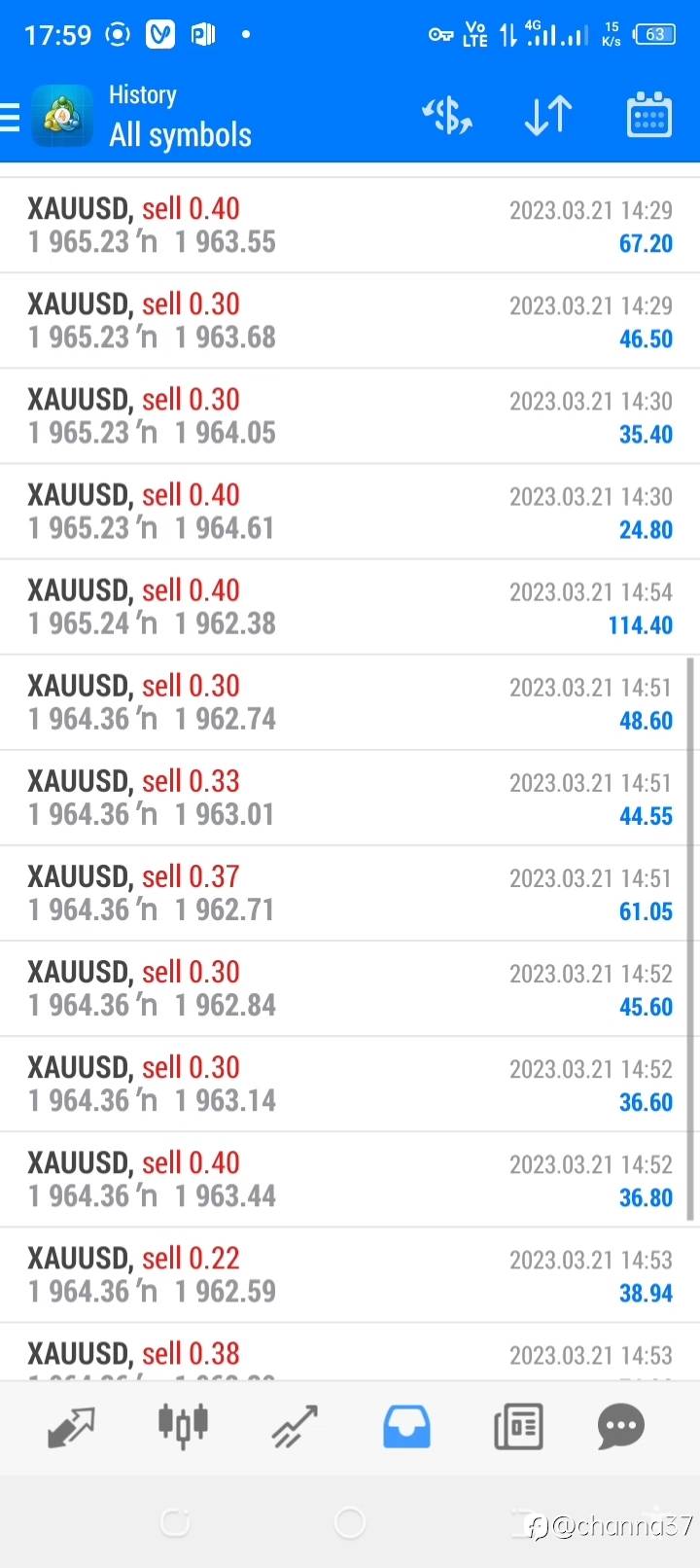Open the sell 0.37 trade with profit 61.05
This screenshot has height=1568, width=700.
[350, 893]
